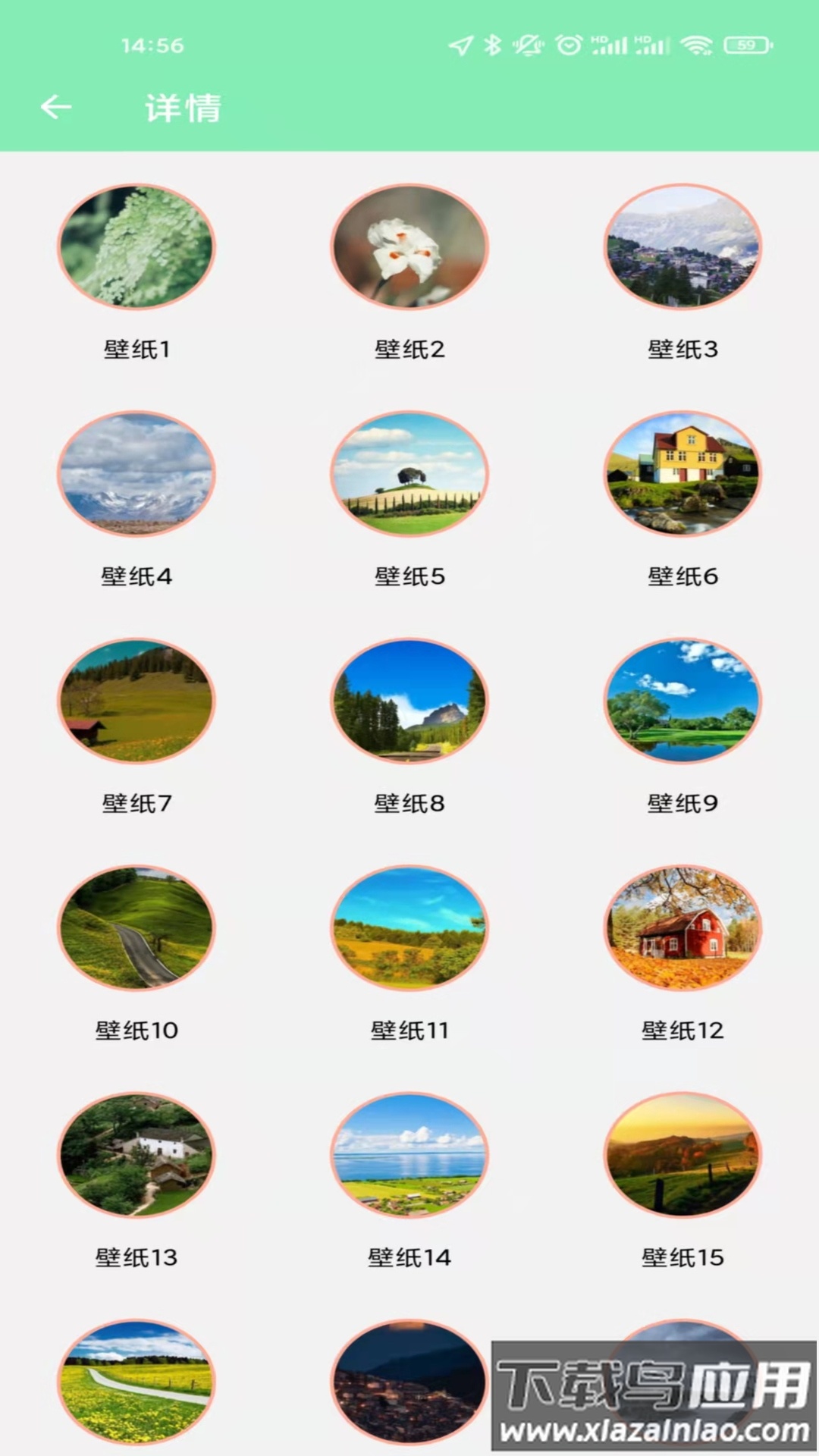Click the meadow cabin 壁纸7 image
This screenshot has height=1456, width=819.
click(136, 701)
